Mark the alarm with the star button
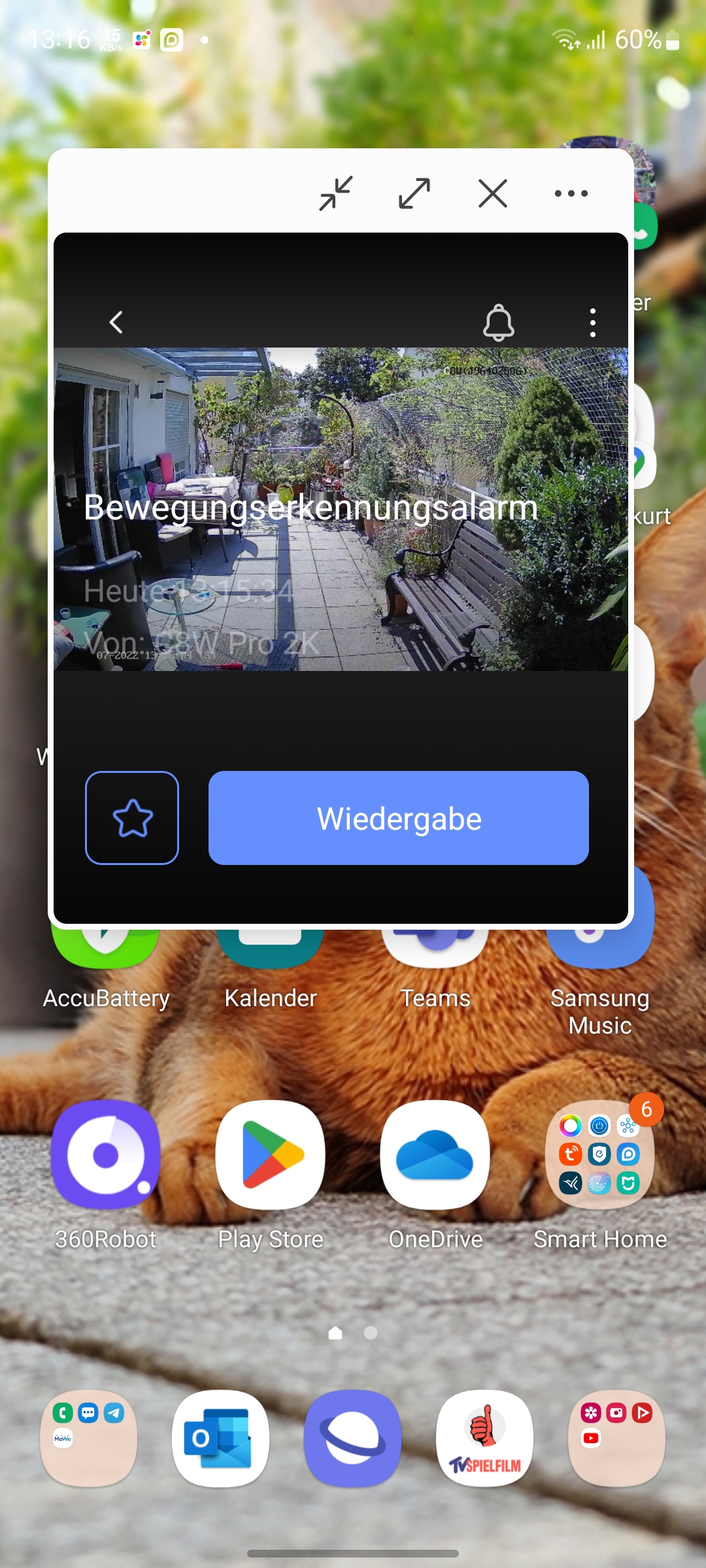The width and height of the screenshot is (706, 1568). point(132,818)
